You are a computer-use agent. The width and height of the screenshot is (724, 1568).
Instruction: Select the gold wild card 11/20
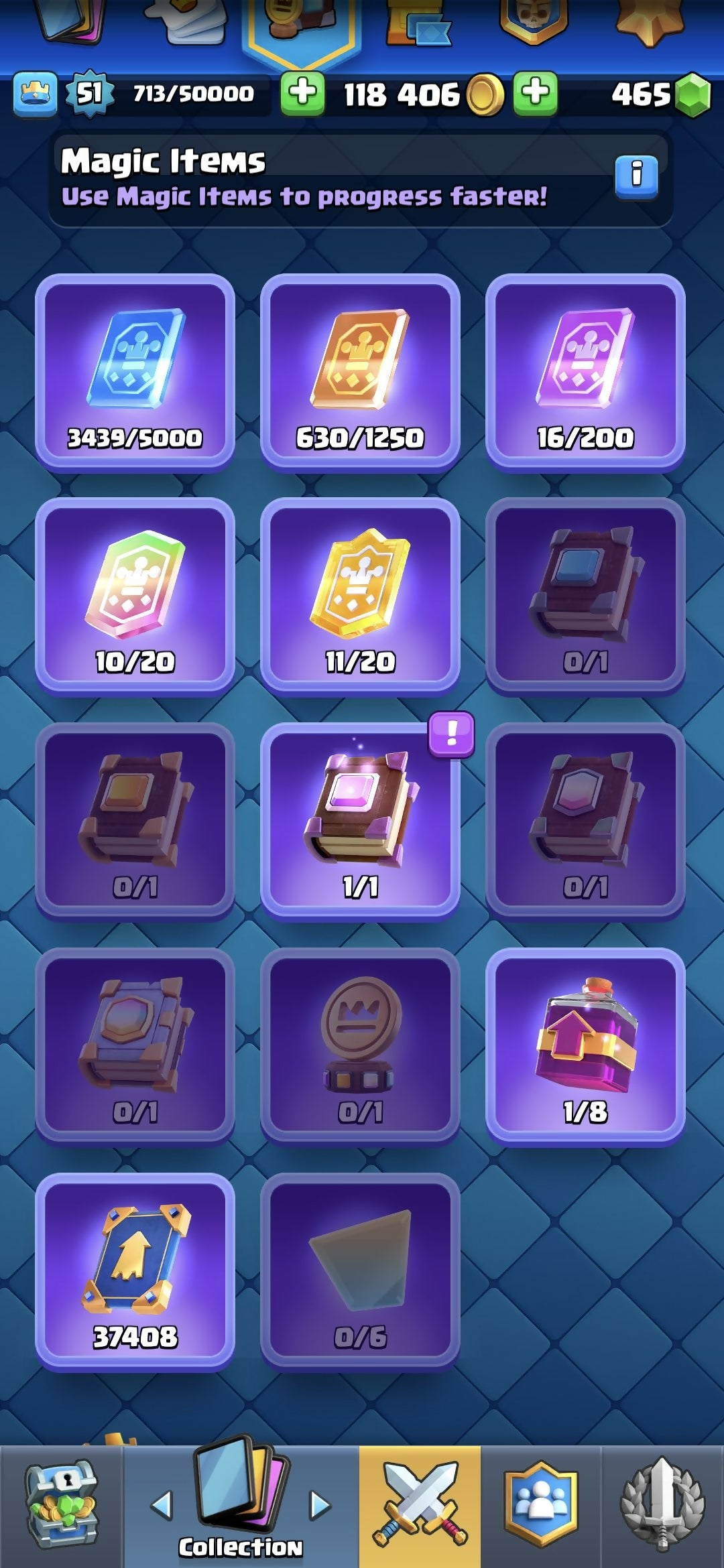(360, 596)
